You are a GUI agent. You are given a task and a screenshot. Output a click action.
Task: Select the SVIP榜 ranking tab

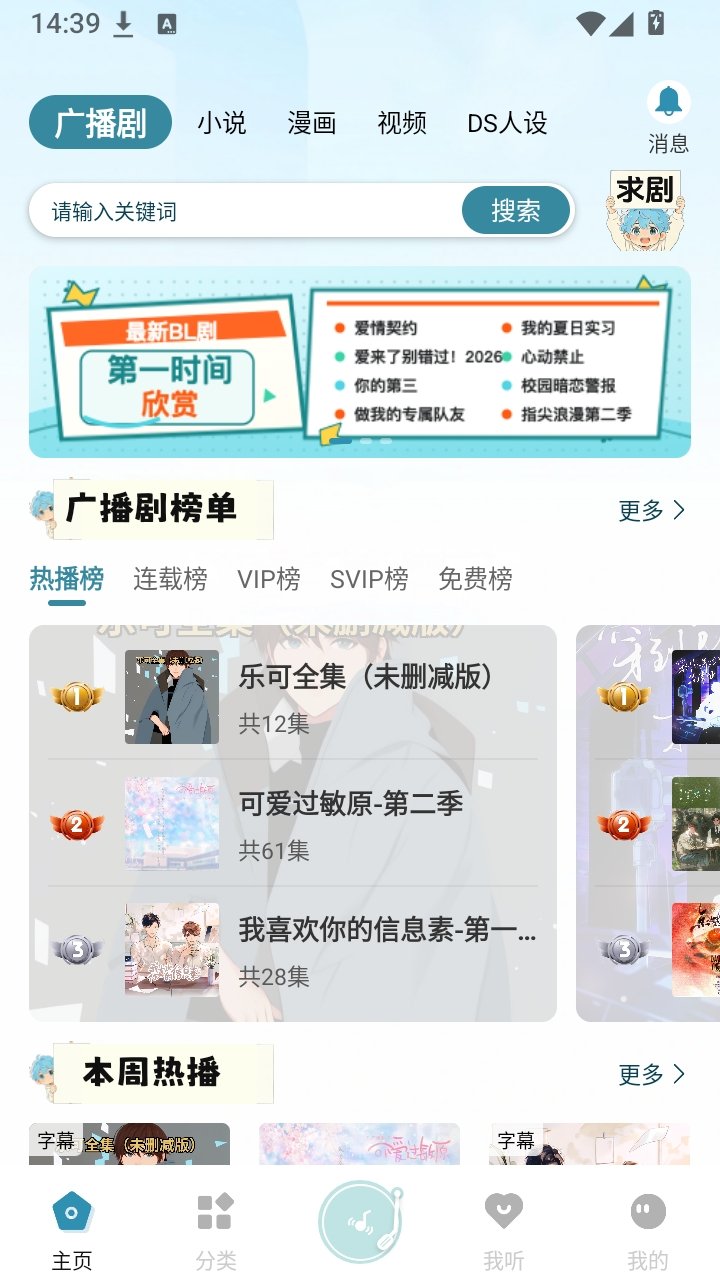tap(369, 578)
